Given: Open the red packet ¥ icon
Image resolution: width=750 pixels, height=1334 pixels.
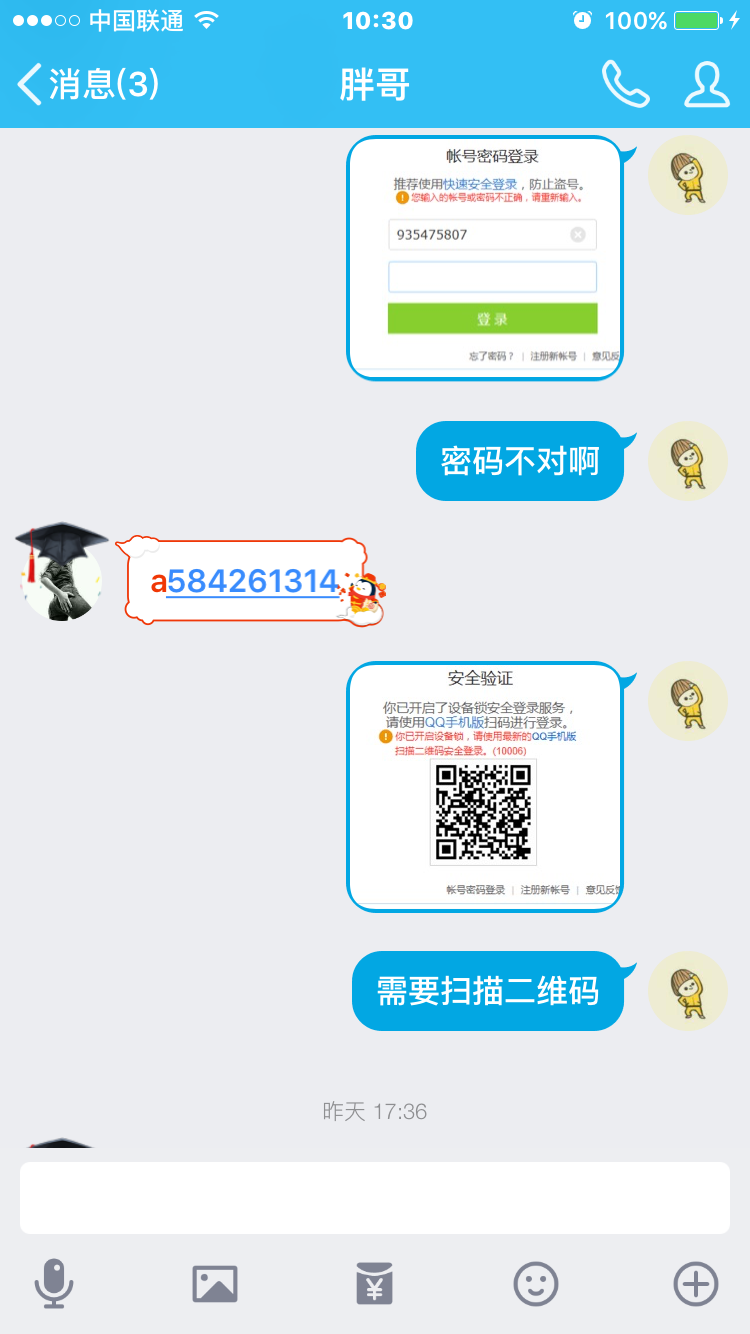Looking at the screenshot, I should coord(375,1283).
